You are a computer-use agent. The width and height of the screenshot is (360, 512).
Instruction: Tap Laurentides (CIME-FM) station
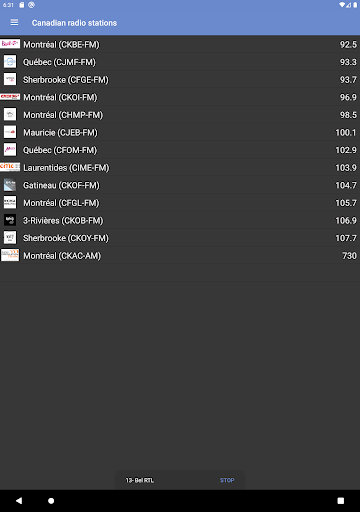pos(180,168)
